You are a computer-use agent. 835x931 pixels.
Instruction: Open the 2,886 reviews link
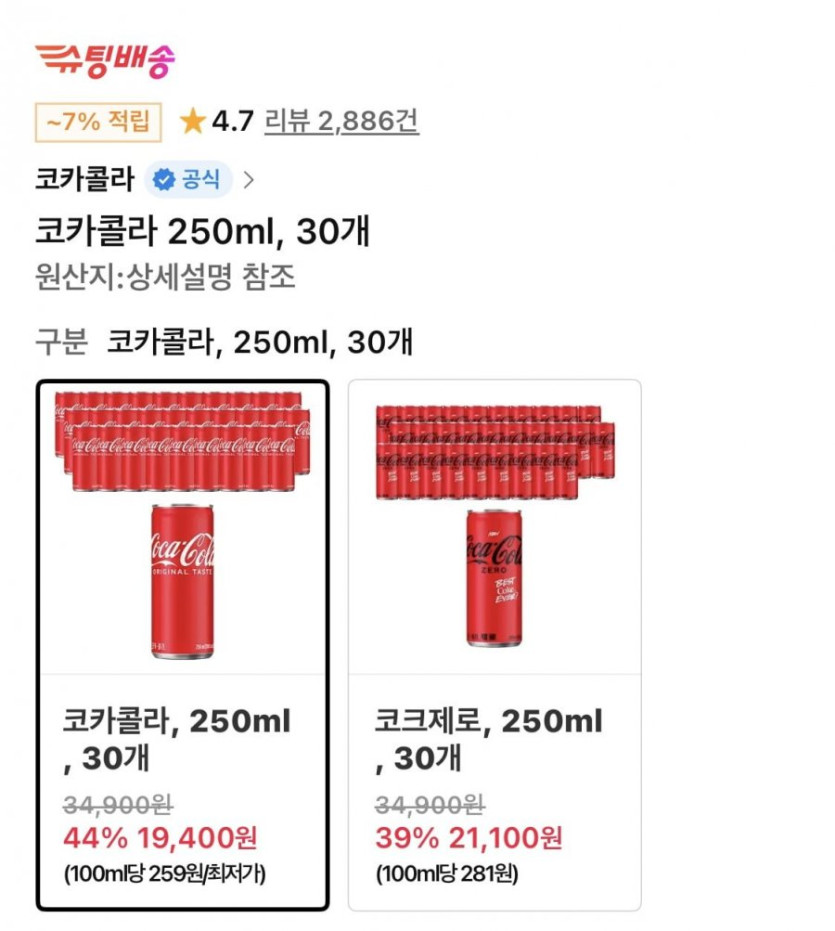pyautogui.click(x=341, y=122)
